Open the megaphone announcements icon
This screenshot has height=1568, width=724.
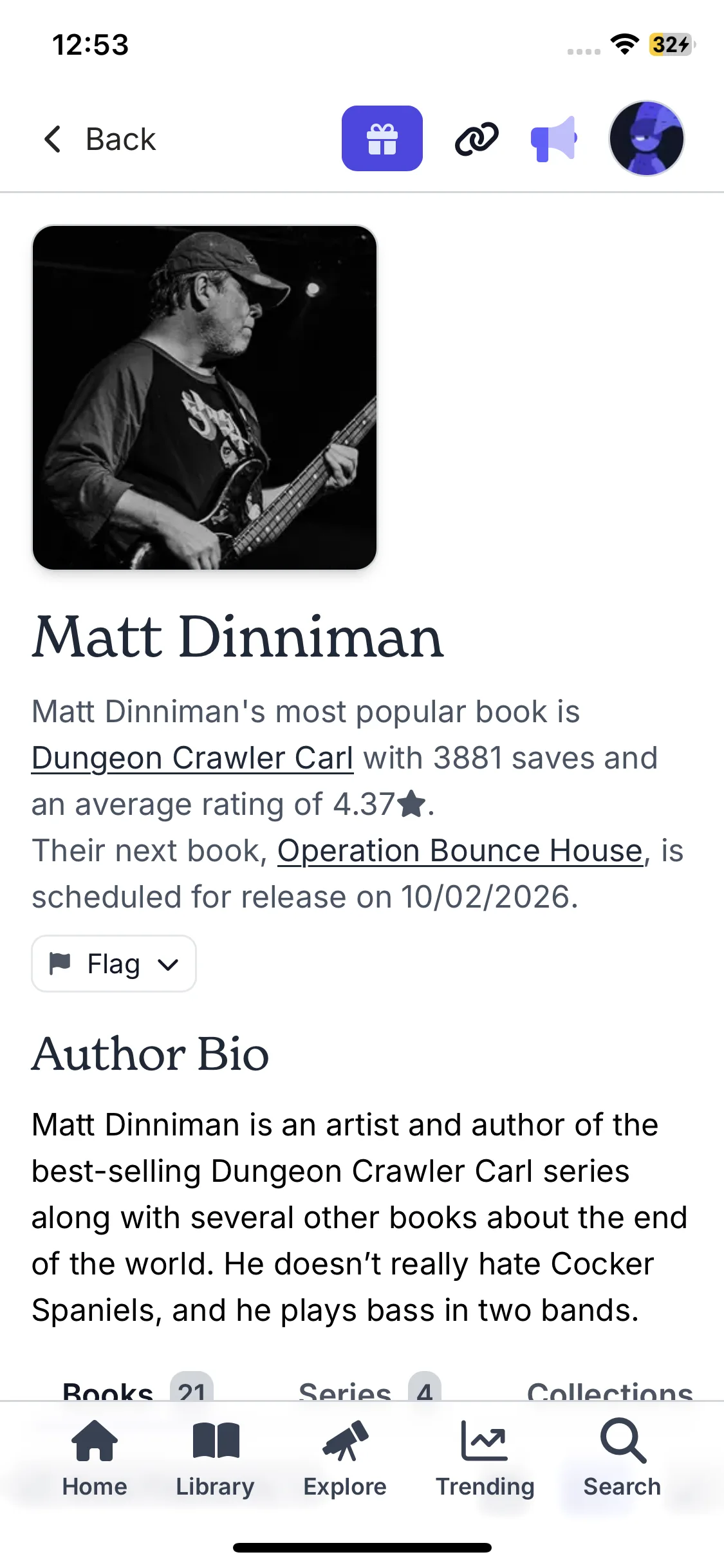click(x=553, y=138)
